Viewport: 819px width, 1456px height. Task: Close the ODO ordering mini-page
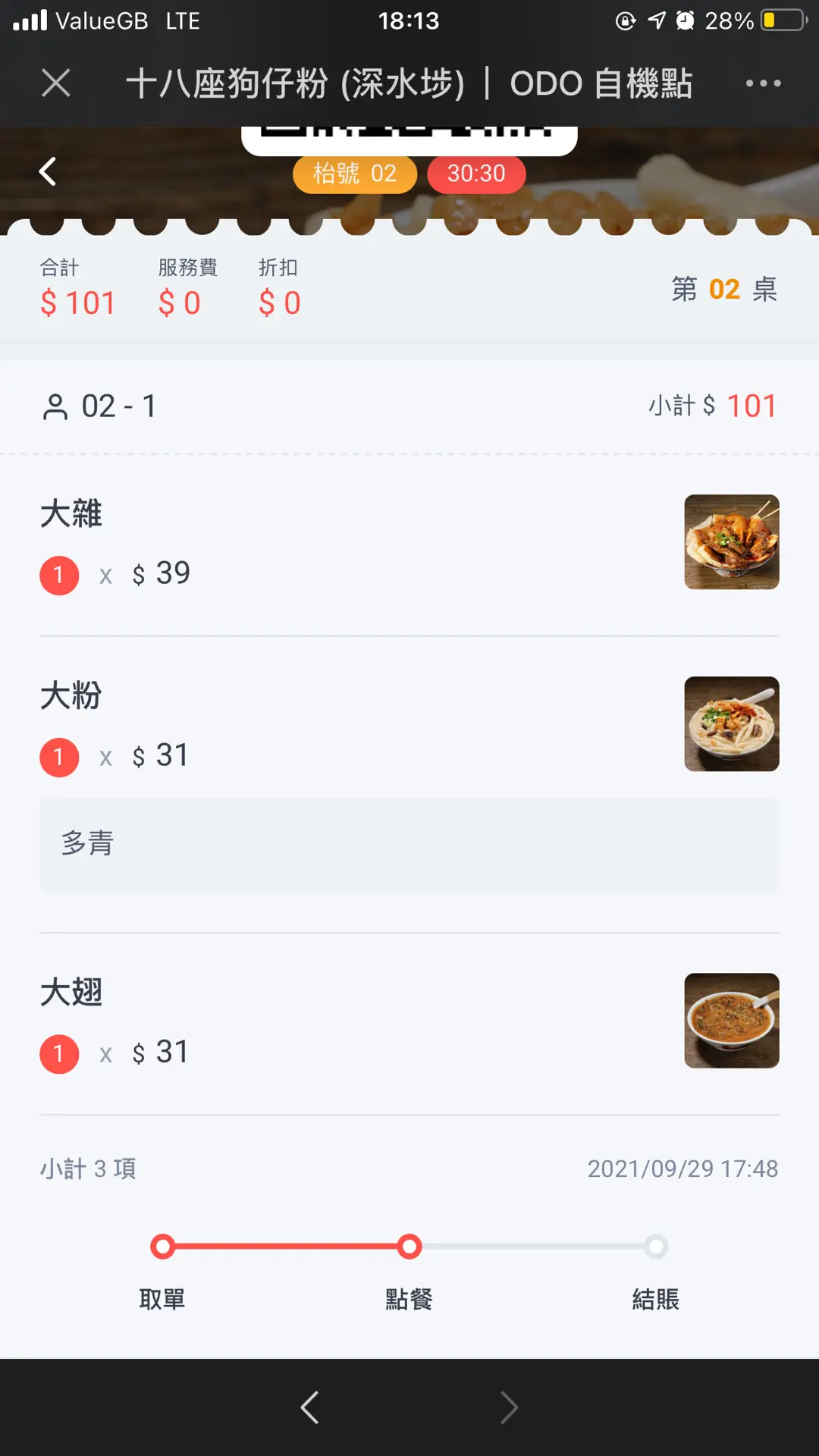click(56, 83)
